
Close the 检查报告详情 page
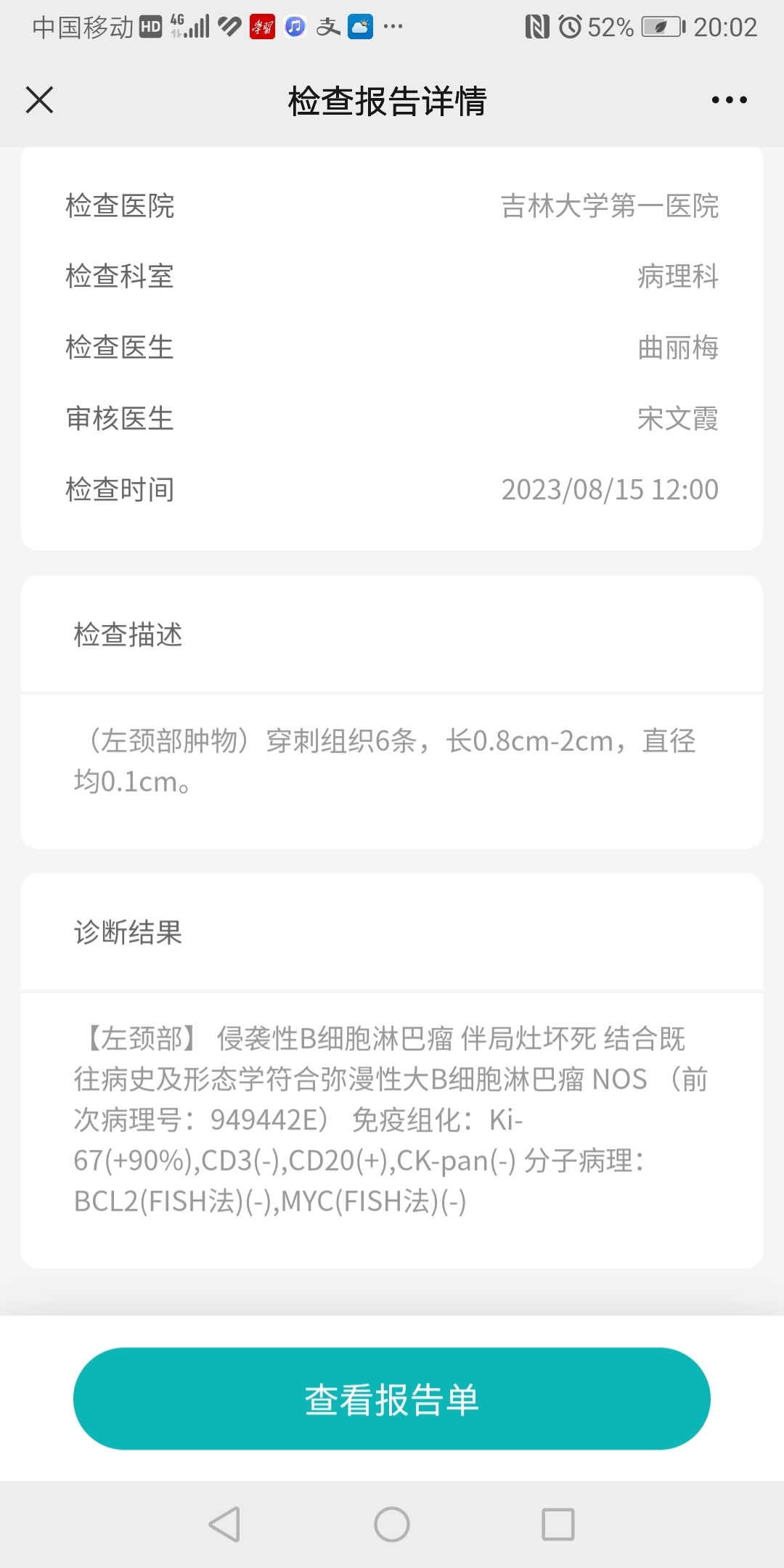pyautogui.click(x=40, y=100)
